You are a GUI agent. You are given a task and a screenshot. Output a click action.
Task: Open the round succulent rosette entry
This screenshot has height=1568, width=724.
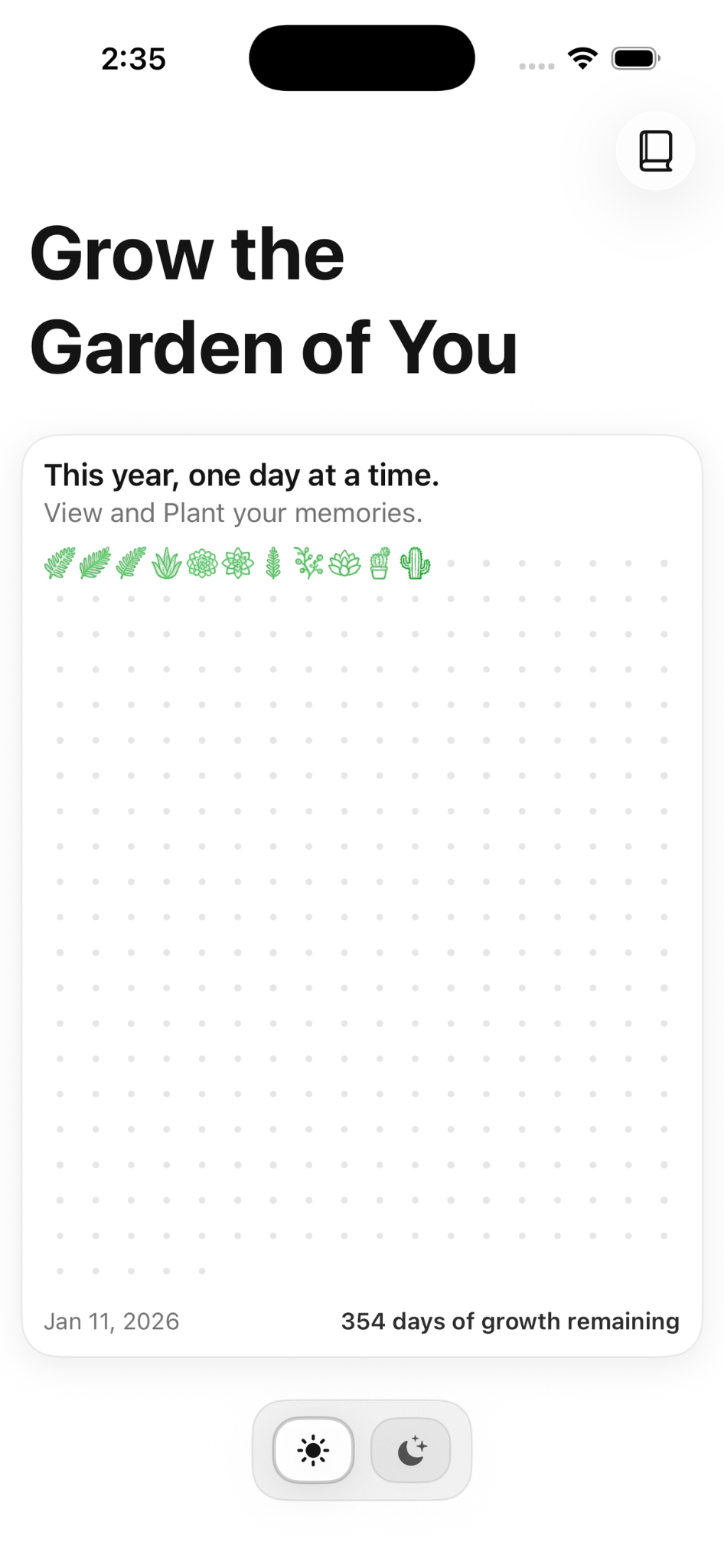pos(202,563)
